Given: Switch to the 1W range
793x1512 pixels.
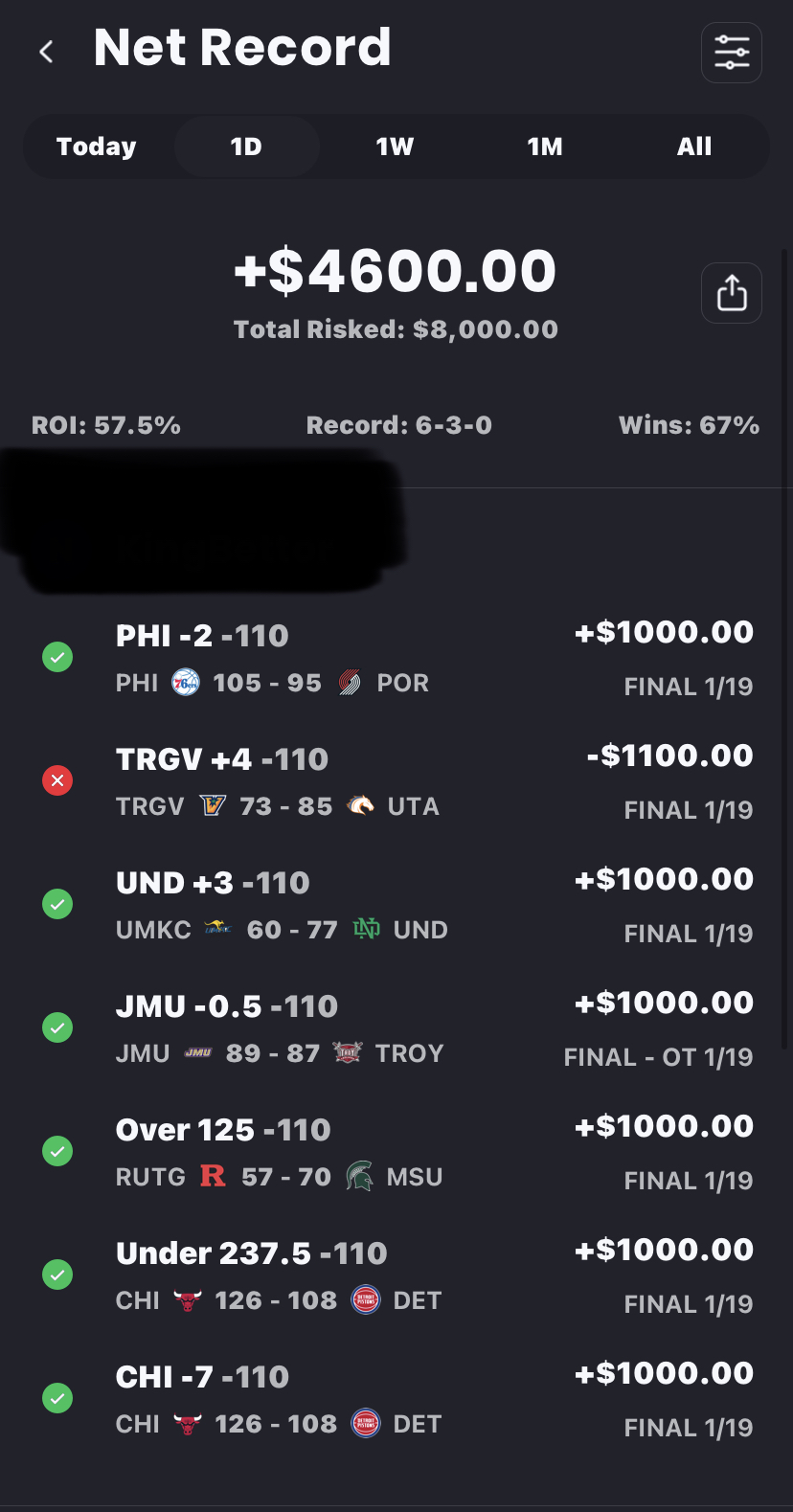Looking at the screenshot, I should tap(395, 147).
